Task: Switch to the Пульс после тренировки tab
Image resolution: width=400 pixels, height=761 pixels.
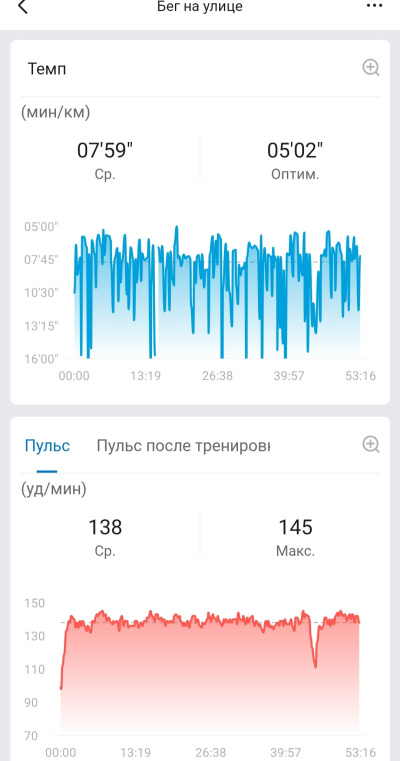Action: click(x=183, y=446)
